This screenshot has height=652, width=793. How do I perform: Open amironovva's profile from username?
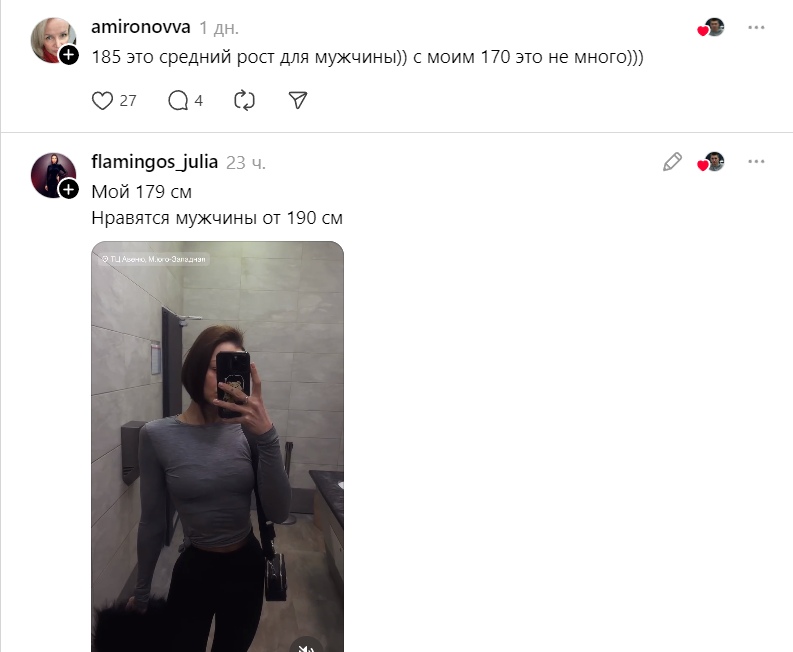[x=140, y=27]
